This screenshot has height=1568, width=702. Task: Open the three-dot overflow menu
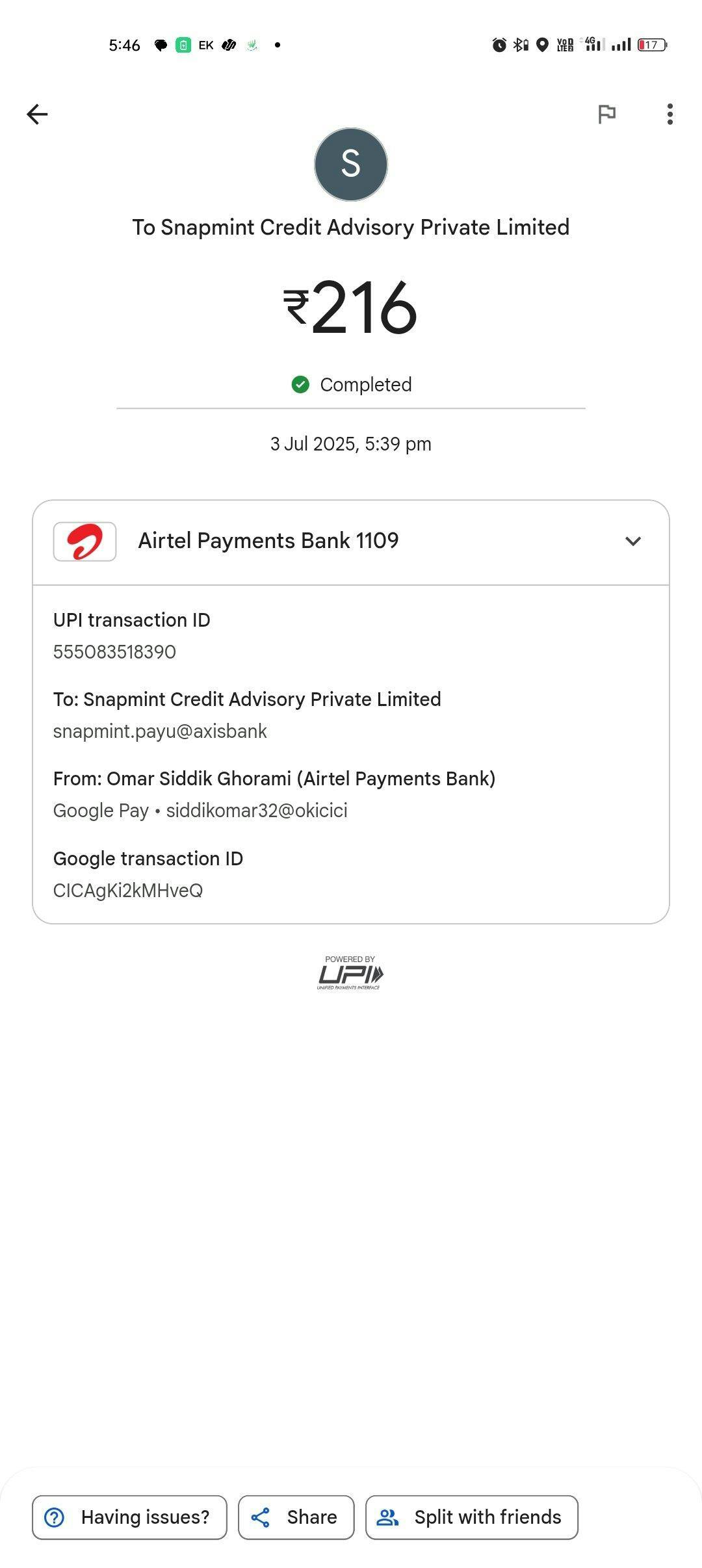pyautogui.click(x=670, y=114)
